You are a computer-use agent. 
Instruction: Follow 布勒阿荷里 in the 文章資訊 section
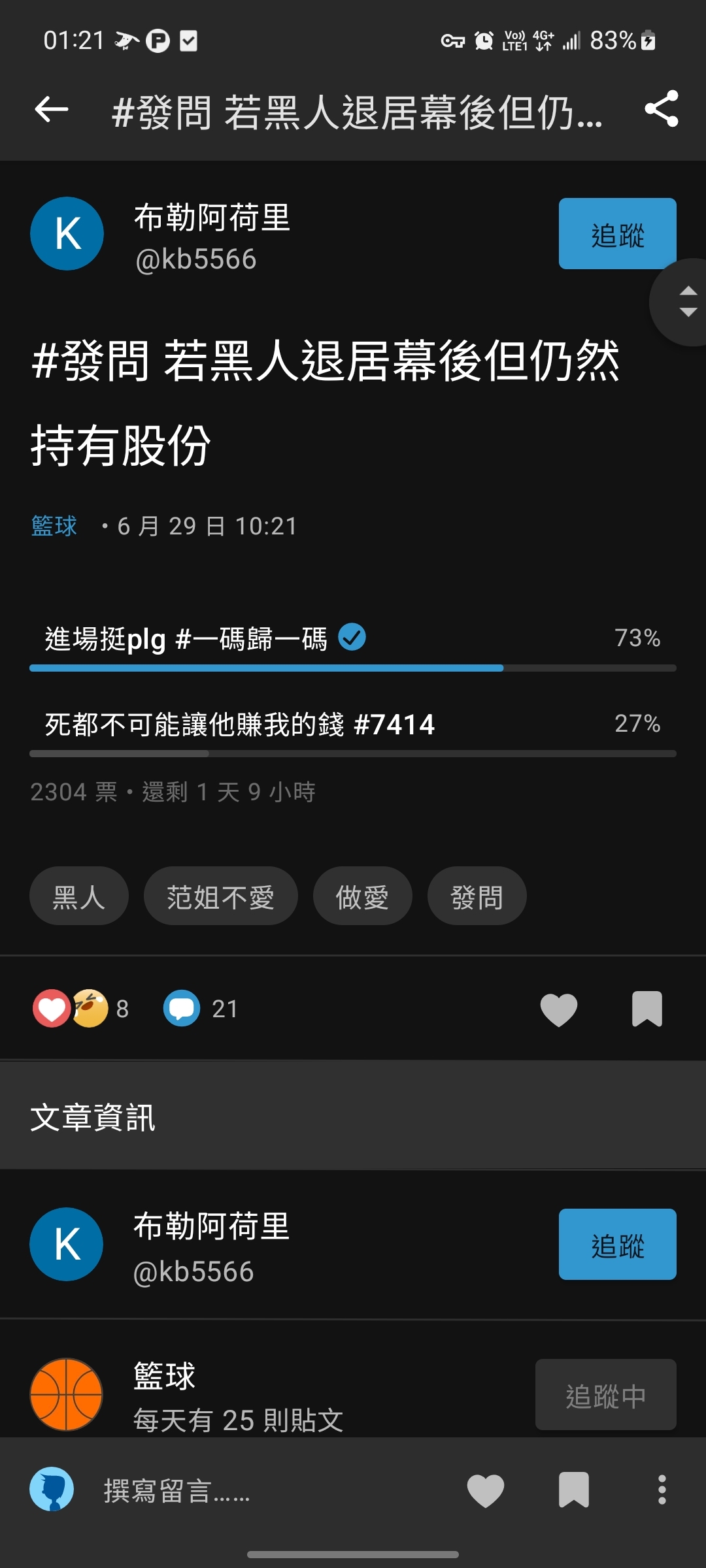tap(617, 1245)
